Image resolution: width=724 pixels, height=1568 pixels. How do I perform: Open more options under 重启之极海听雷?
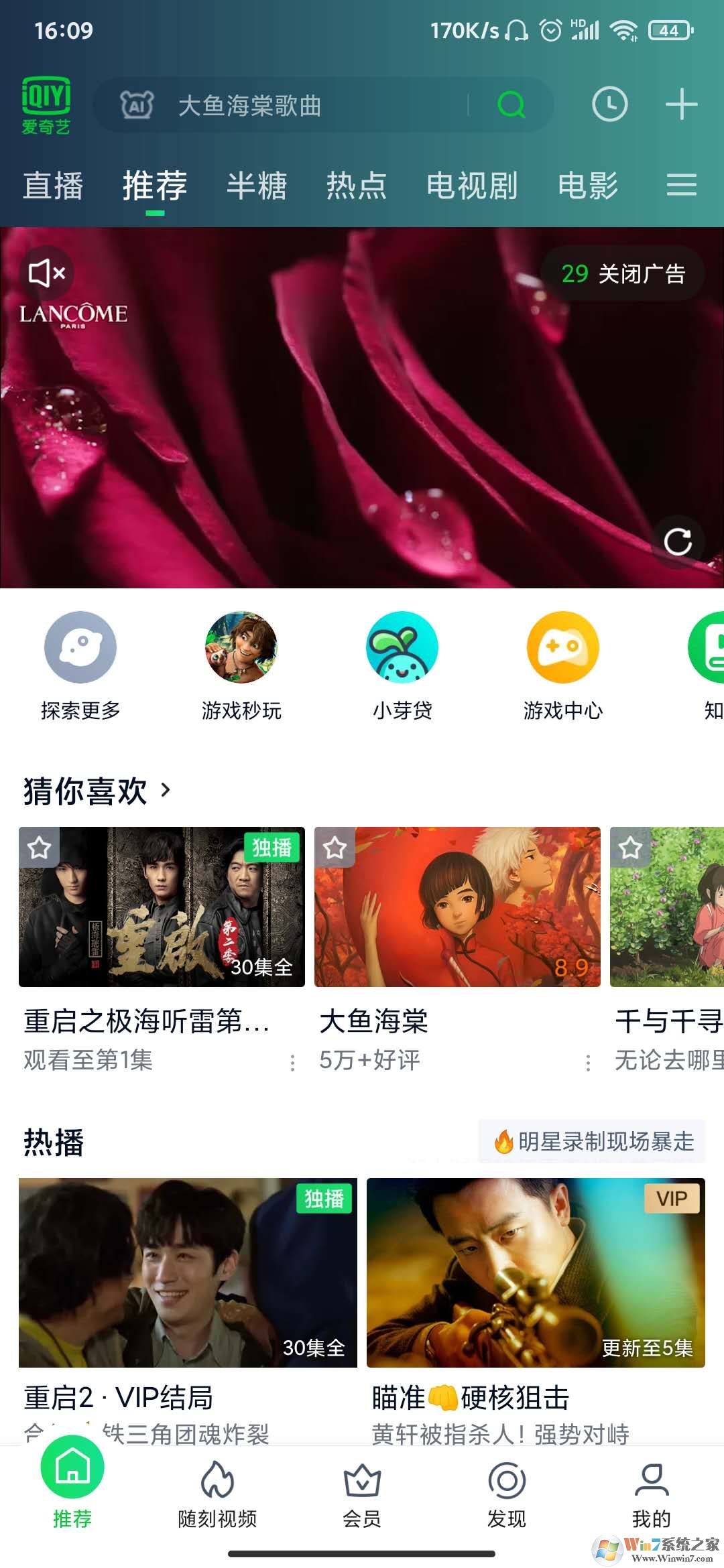pyautogui.click(x=293, y=1064)
